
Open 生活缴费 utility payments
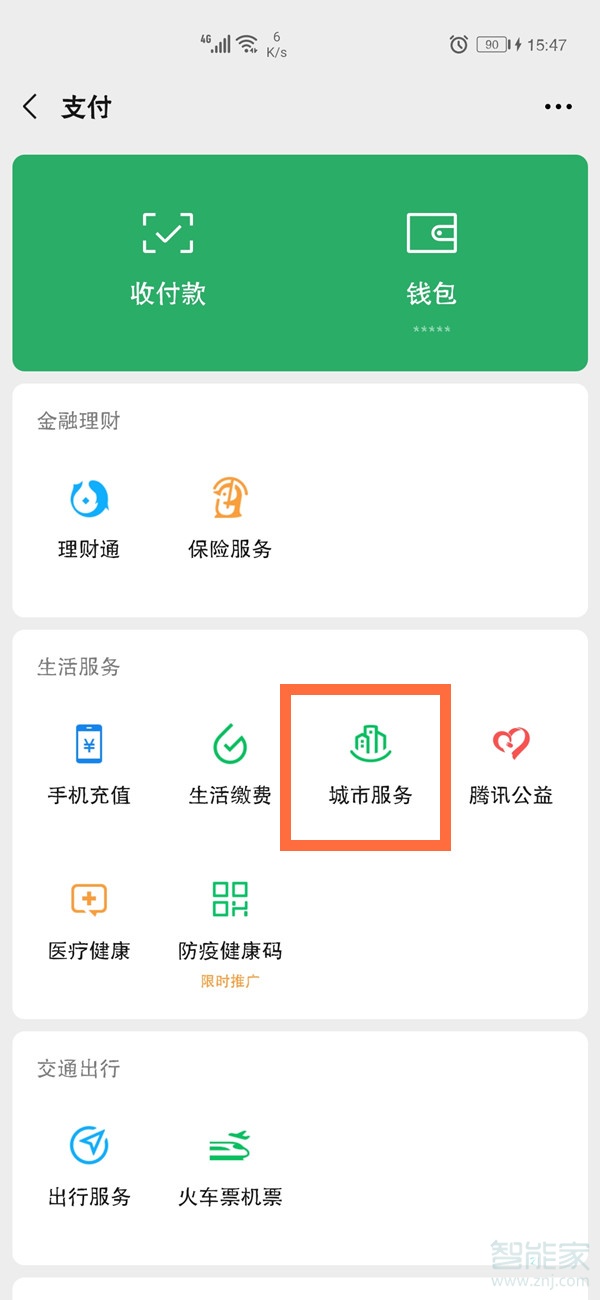tap(230, 765)
